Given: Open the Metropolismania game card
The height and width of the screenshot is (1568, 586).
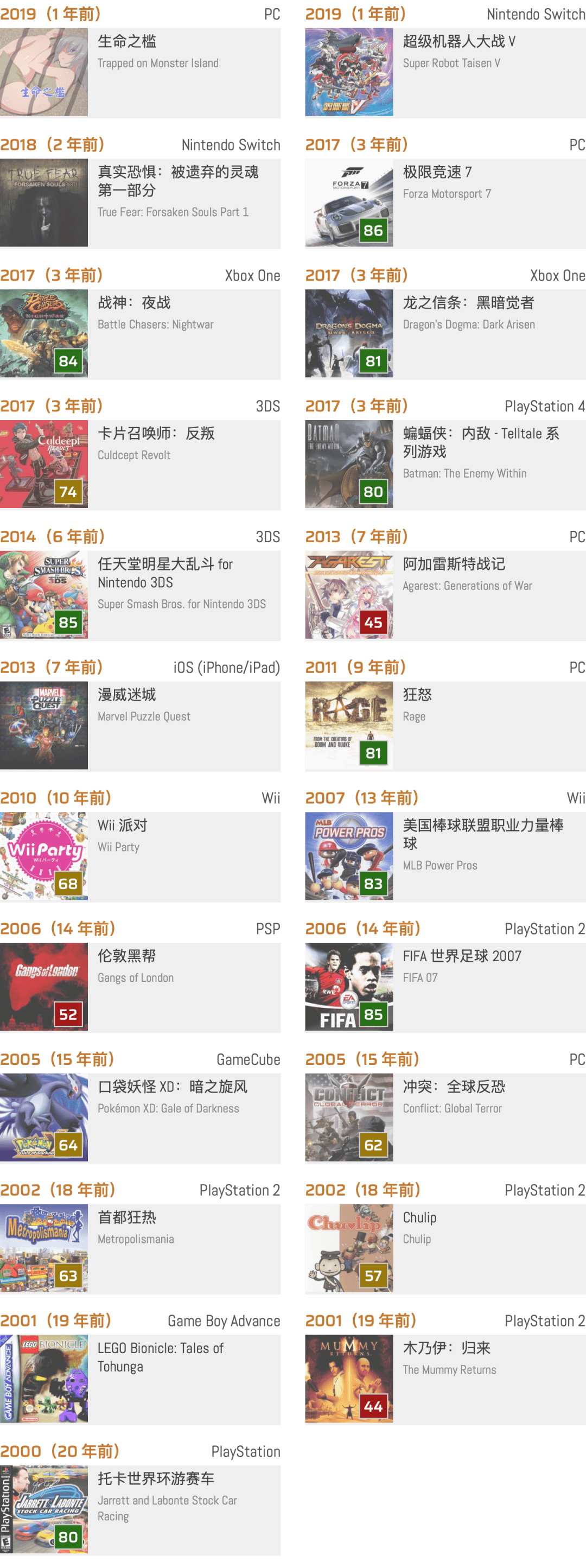Looking at the screenshot, I should [x=140, y=1248].
